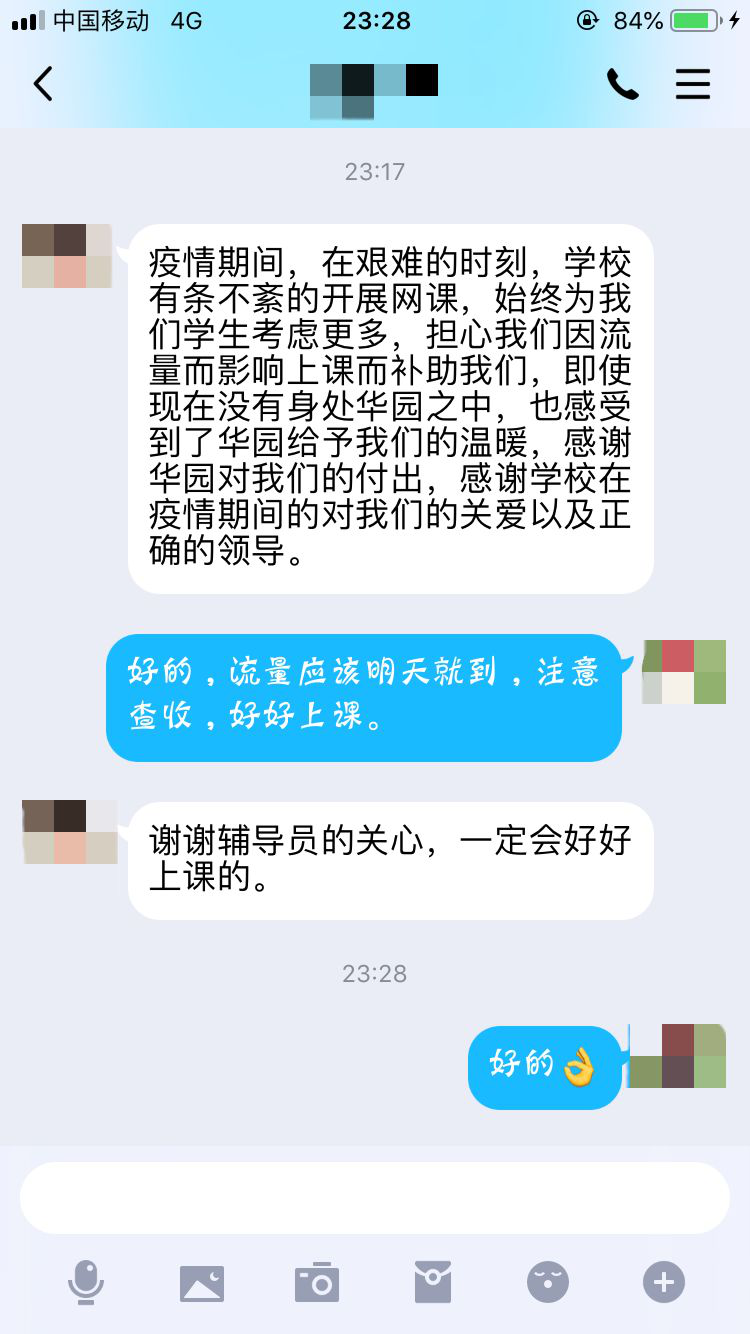This screenshot has height=1334, width=750.
Task: Open more attachment options with plus
Action: coord(664,1282)
